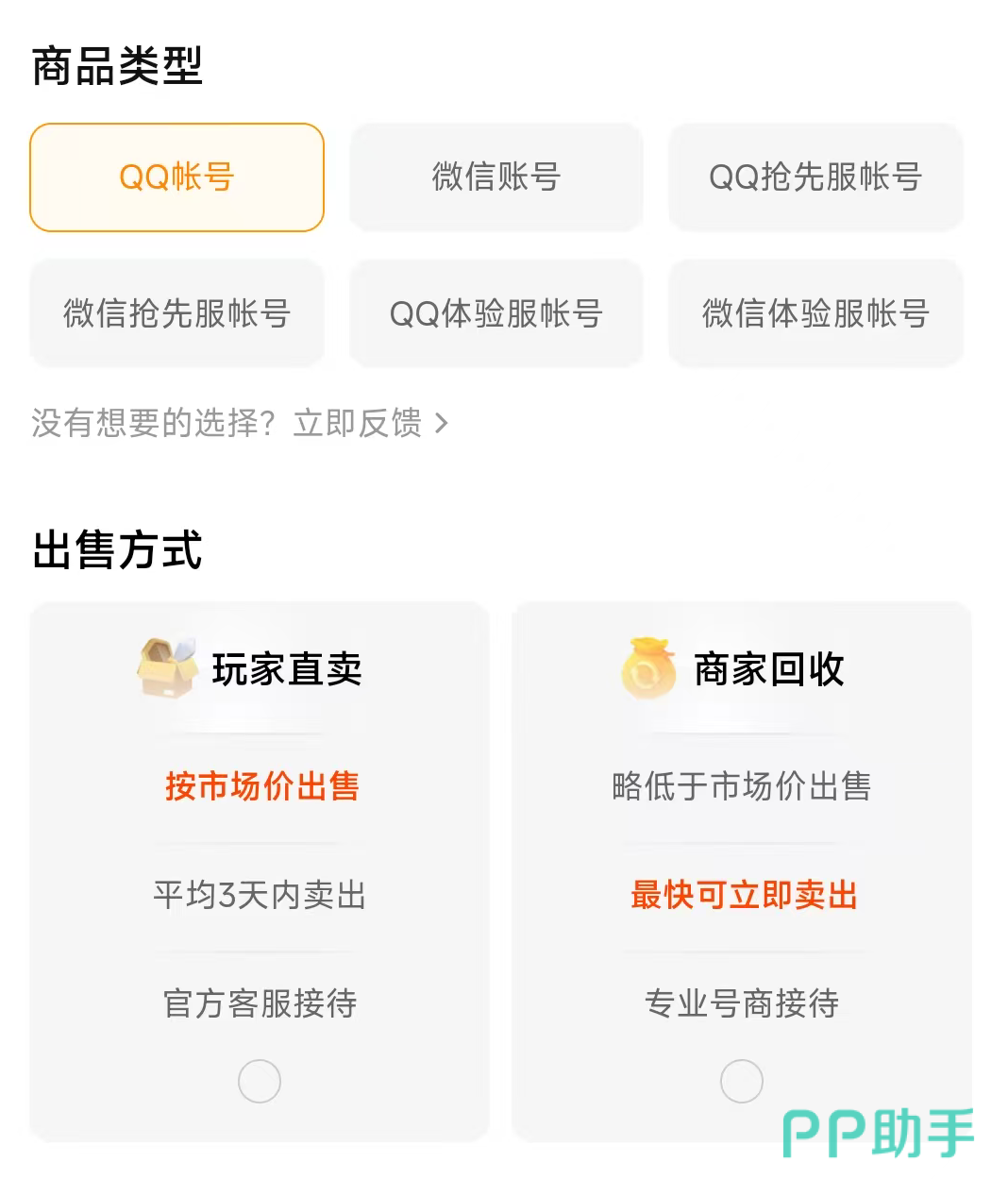Viewport: 1008px width, 1179px height.
Task: Open the 立即反馈 feedback link
Action: pos(371,423)
